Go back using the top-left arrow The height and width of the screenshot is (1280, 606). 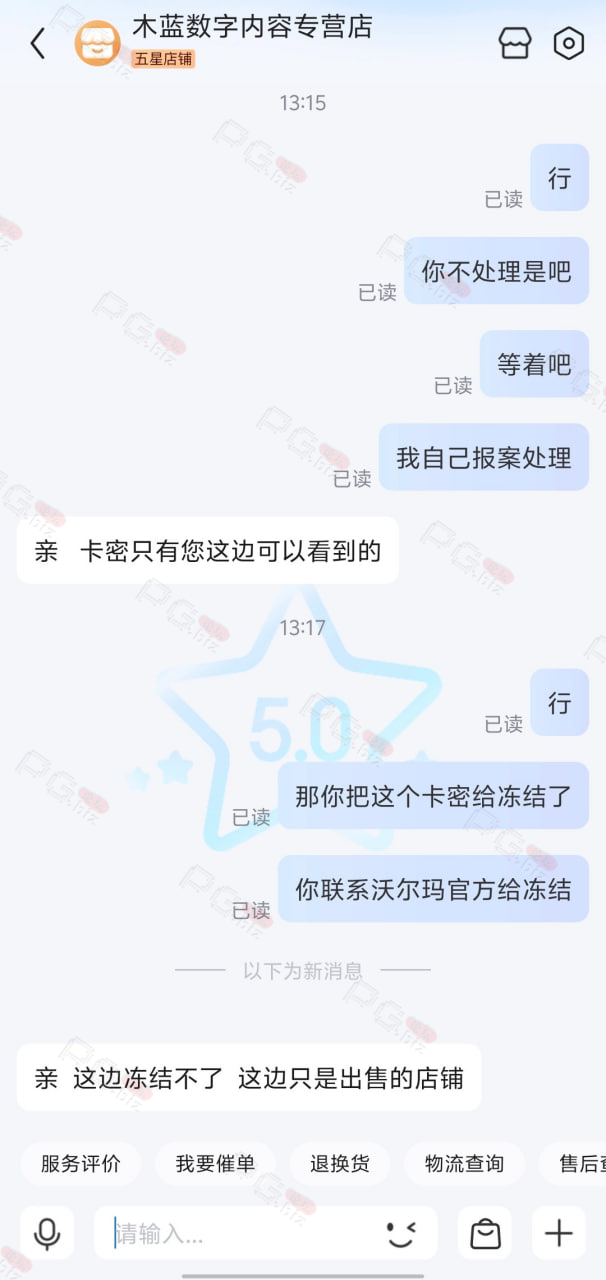(x=38, y=43)
